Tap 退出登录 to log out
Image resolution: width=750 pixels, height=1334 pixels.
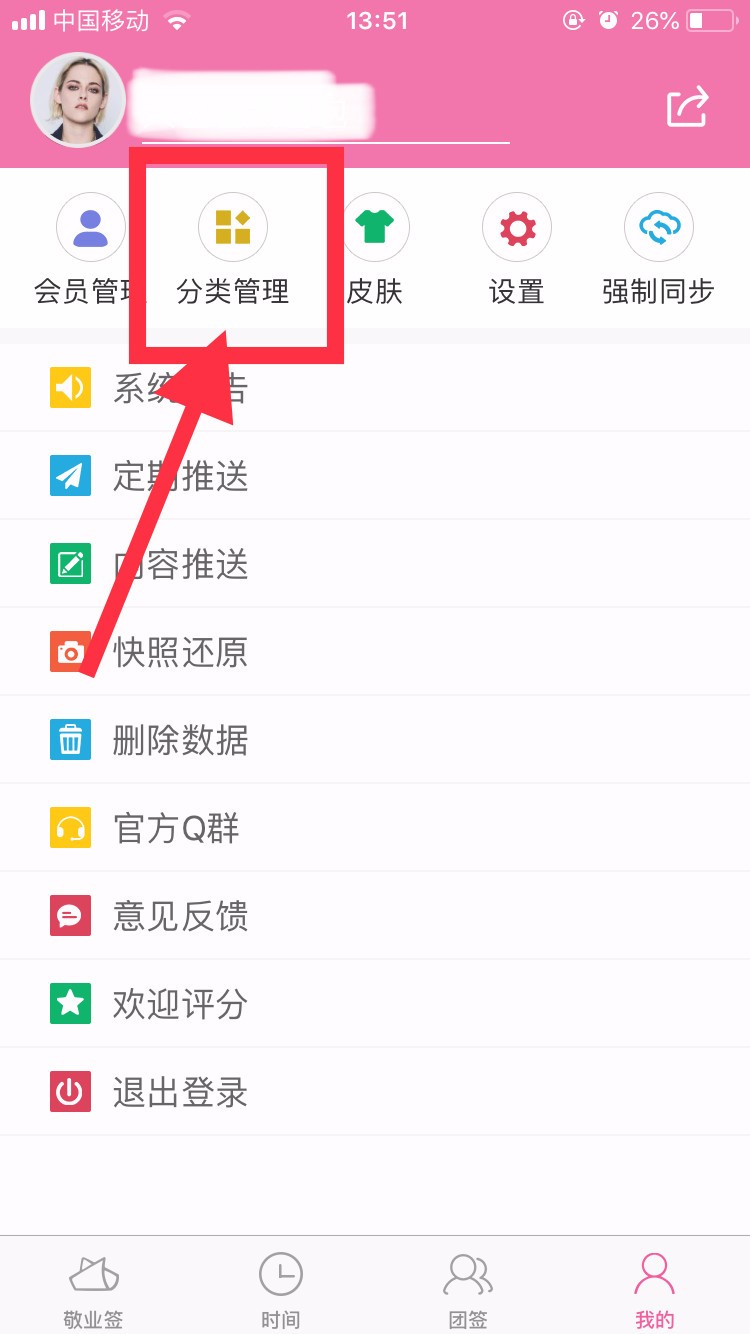click(375, 1092)
